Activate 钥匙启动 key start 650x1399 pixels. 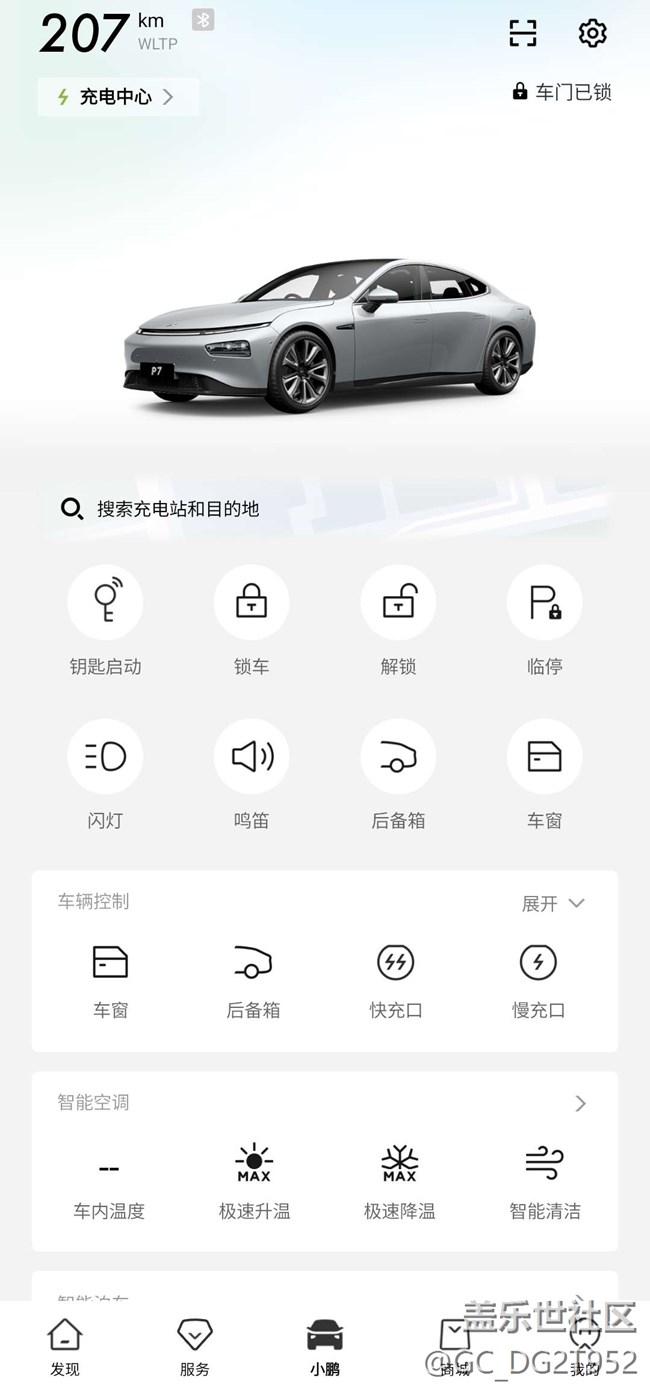click(x=105, y=602)
